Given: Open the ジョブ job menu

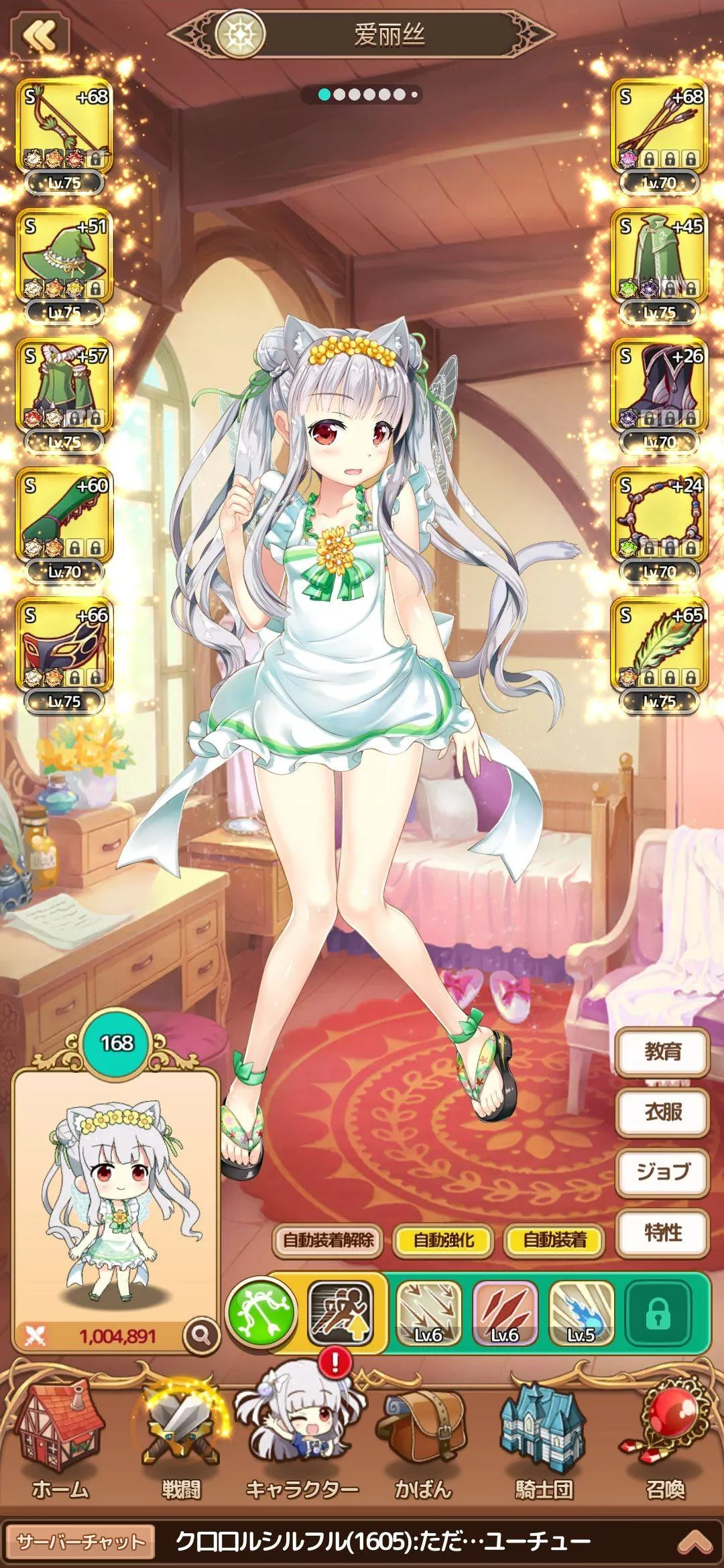Looking at the screenshot, I should (662, 1172).
